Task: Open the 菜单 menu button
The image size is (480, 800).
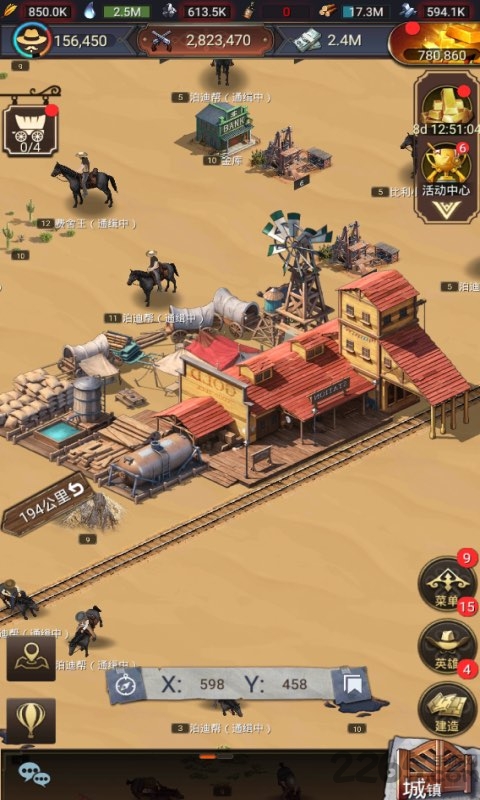Action: [446, 584]
